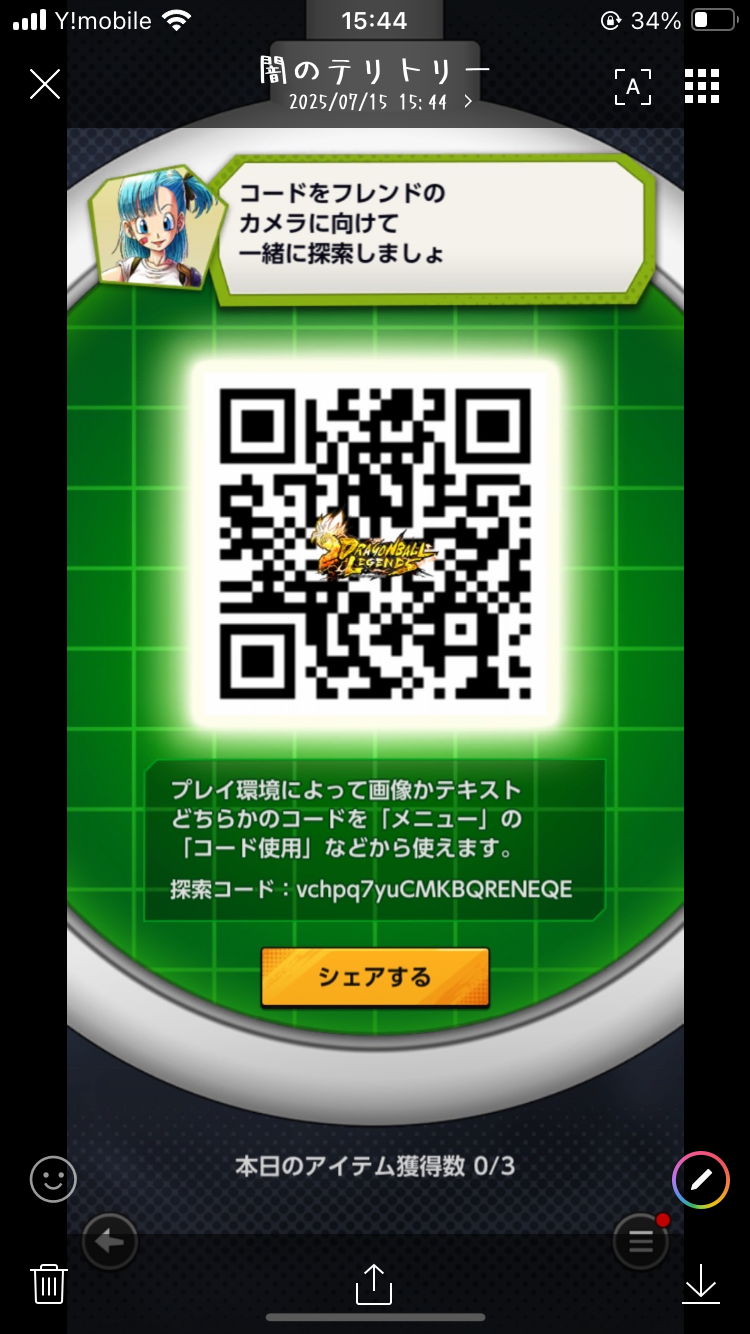This screenshot has width=750, height=1334.
Task: Share this photo
Action: 374,1284
